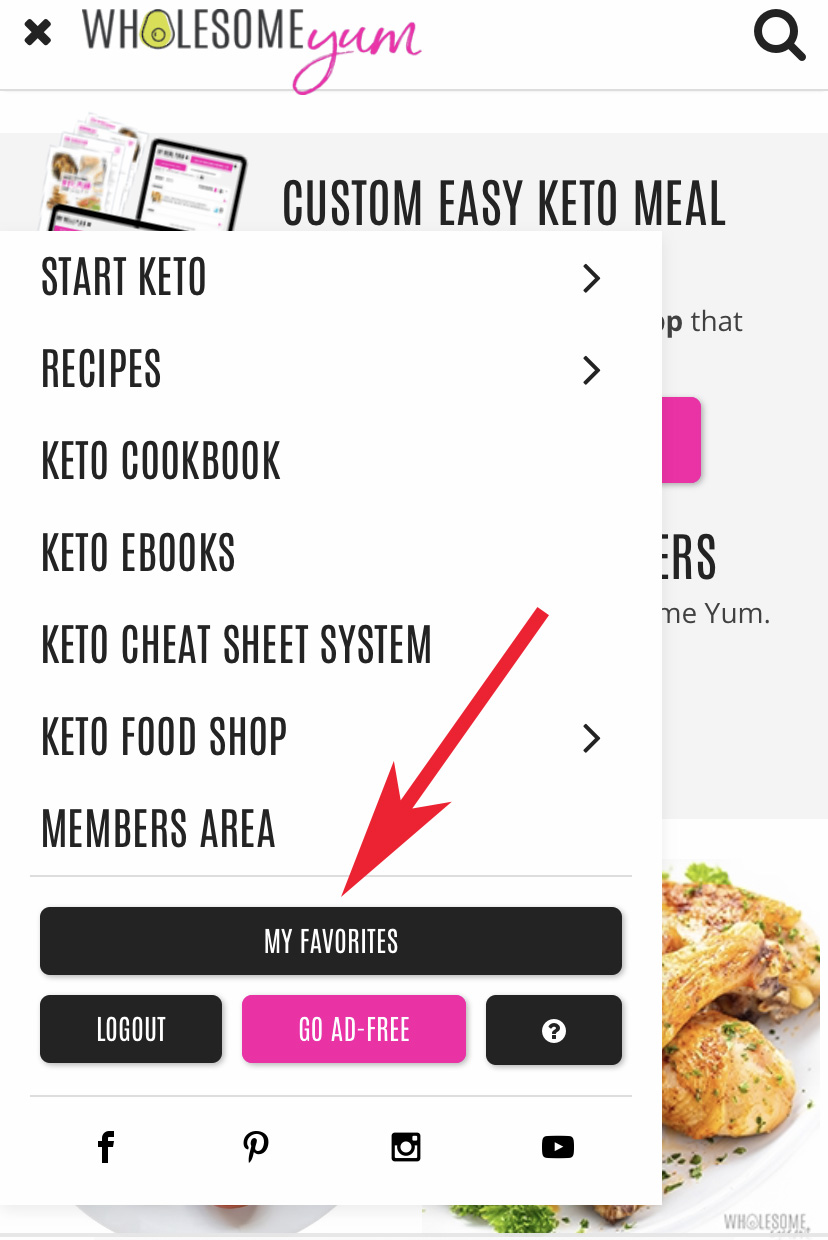The width and height of the screenshot is (828, 1240).
Task: Open My Favorites
Action: coord(331,941)
